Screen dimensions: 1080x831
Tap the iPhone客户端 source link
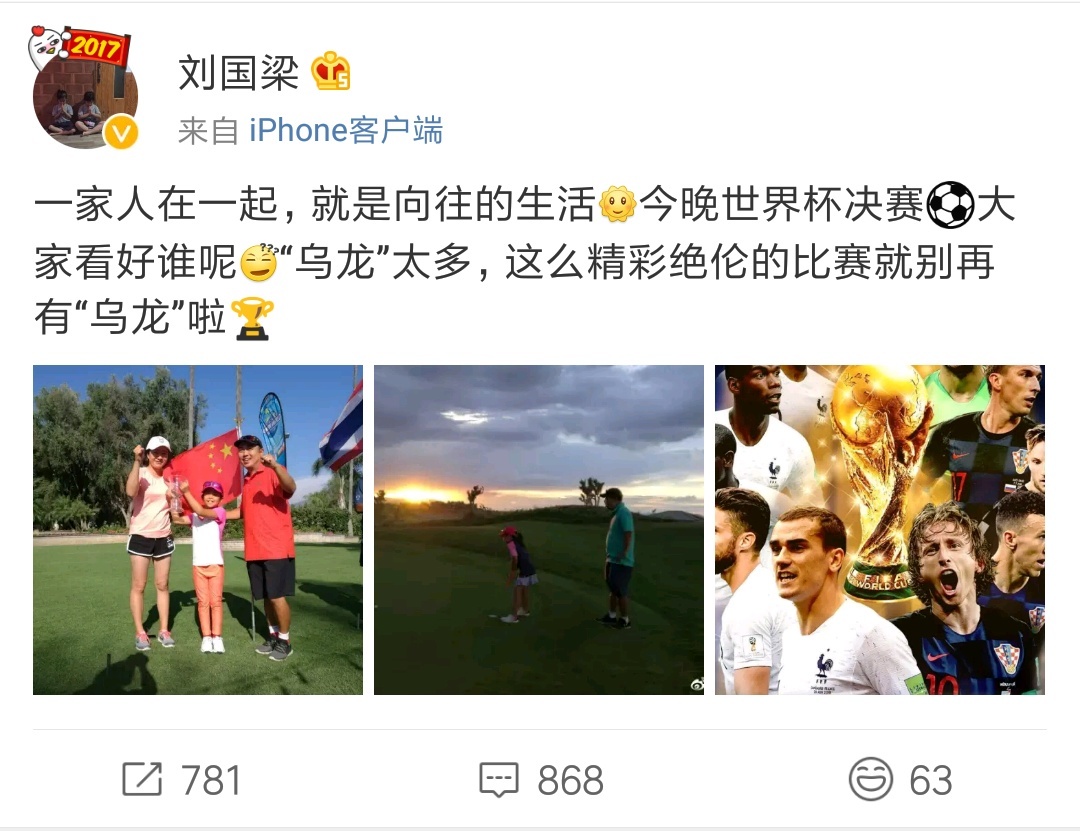click(x=345, y=130)
